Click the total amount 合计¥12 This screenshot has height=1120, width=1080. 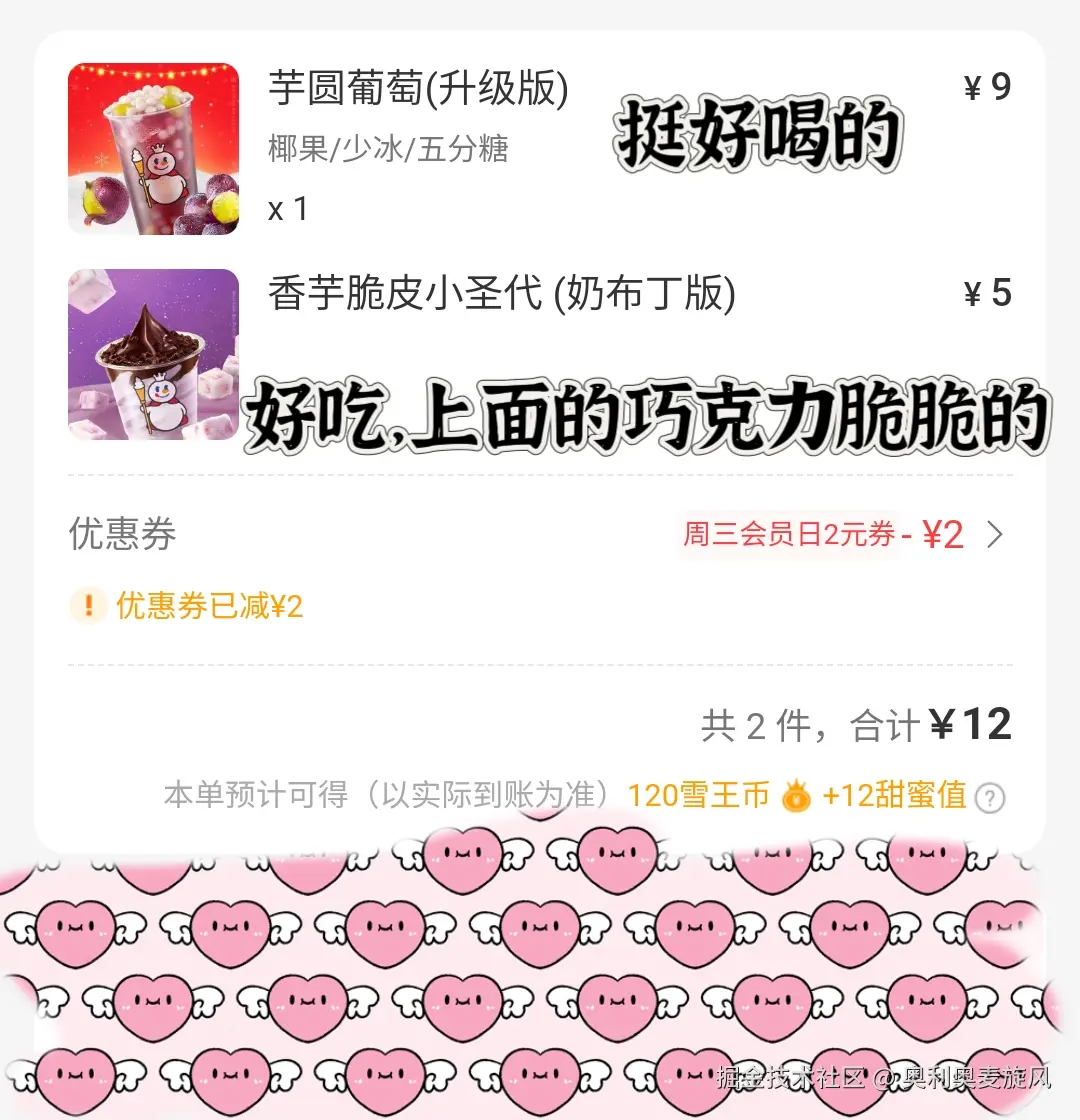pyautogui.click(x=930, y=724)
